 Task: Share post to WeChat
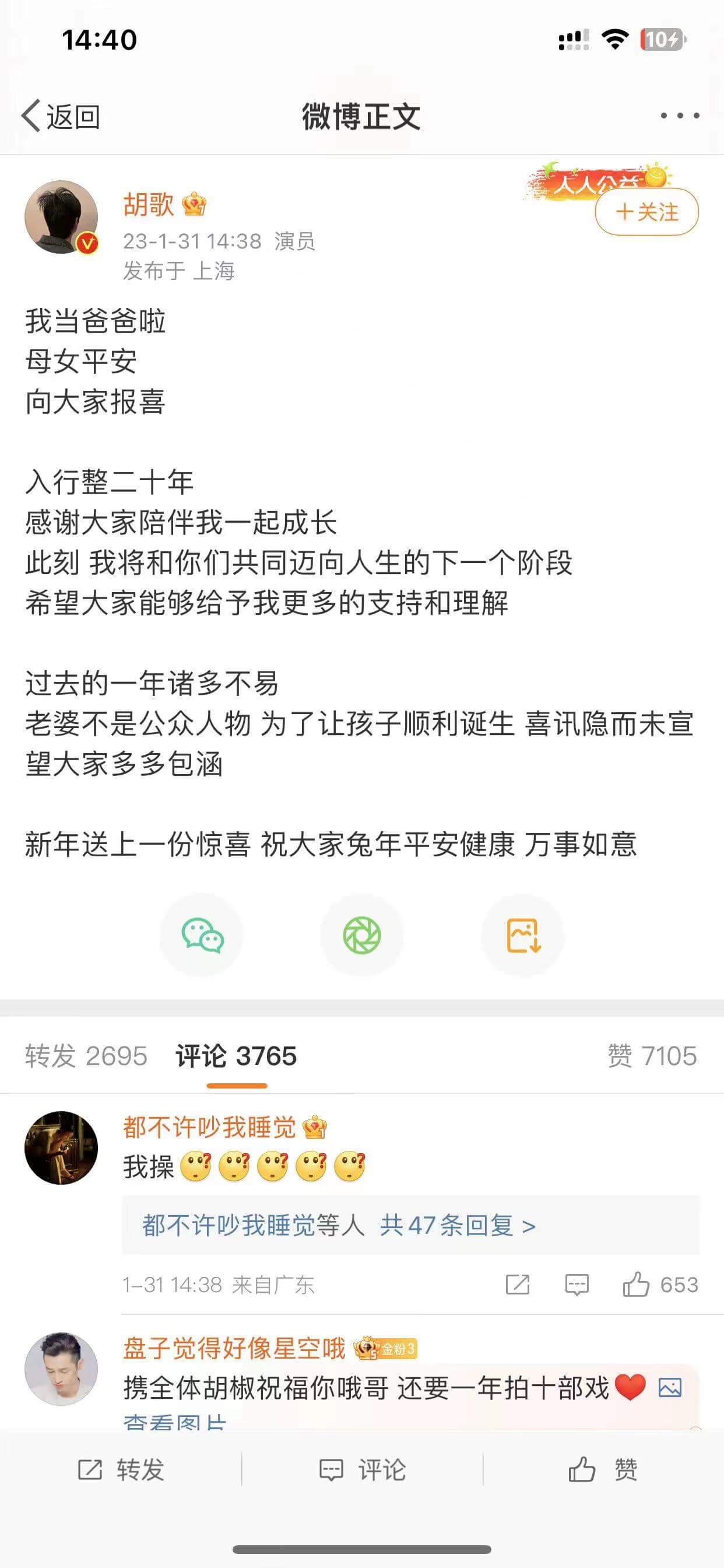pyautogui.click(x=202, y=935)
